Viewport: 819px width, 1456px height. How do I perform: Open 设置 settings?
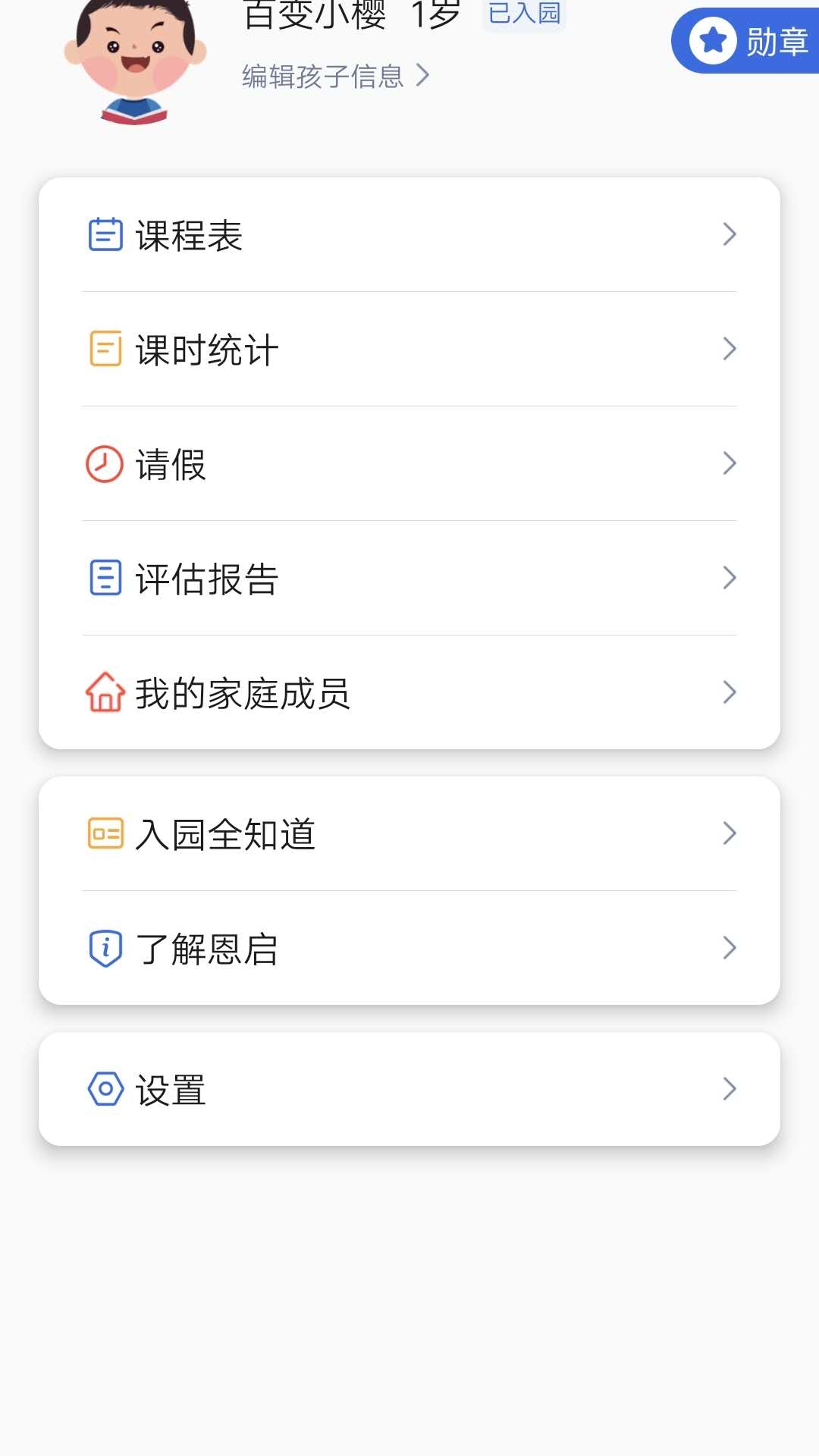(409, 1090)
